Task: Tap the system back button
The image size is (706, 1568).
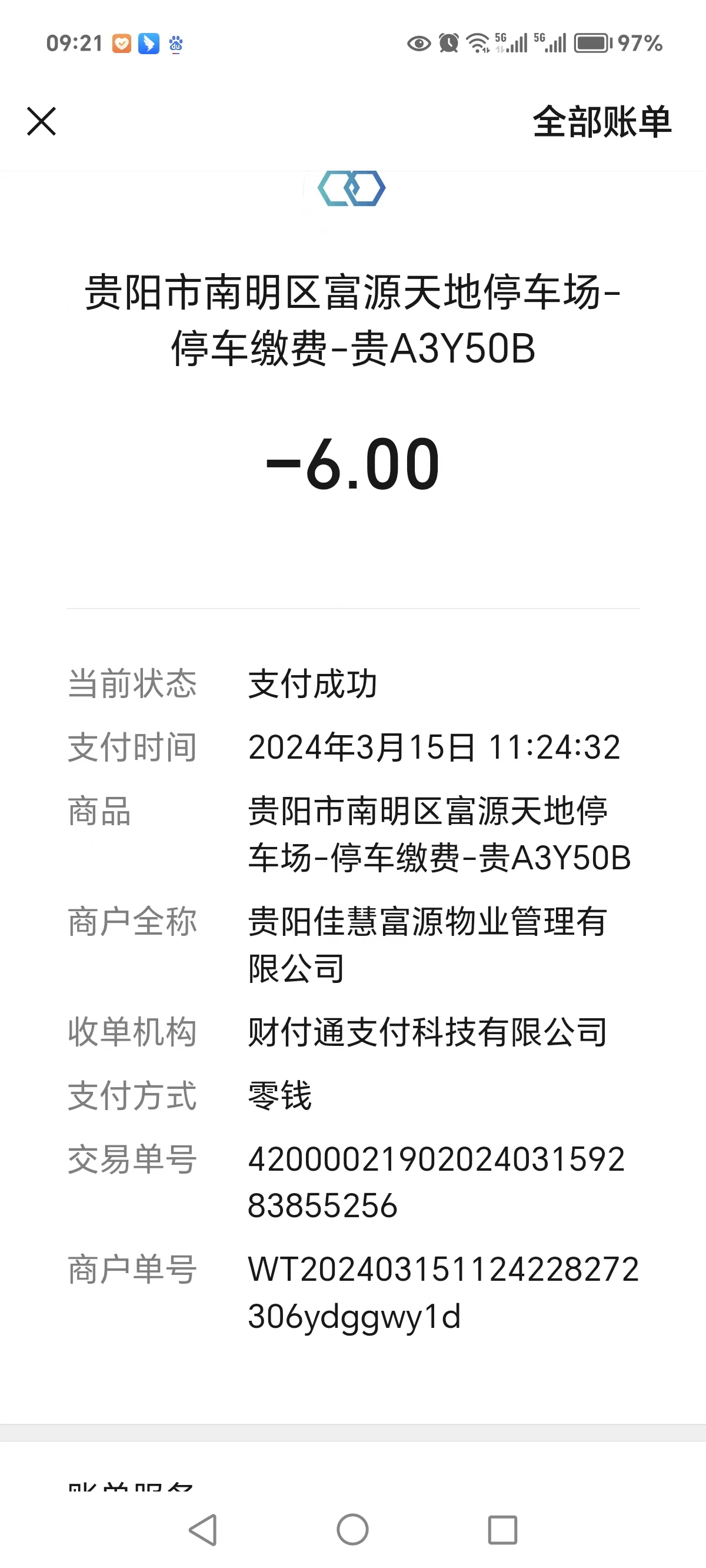Action: 204,1529
